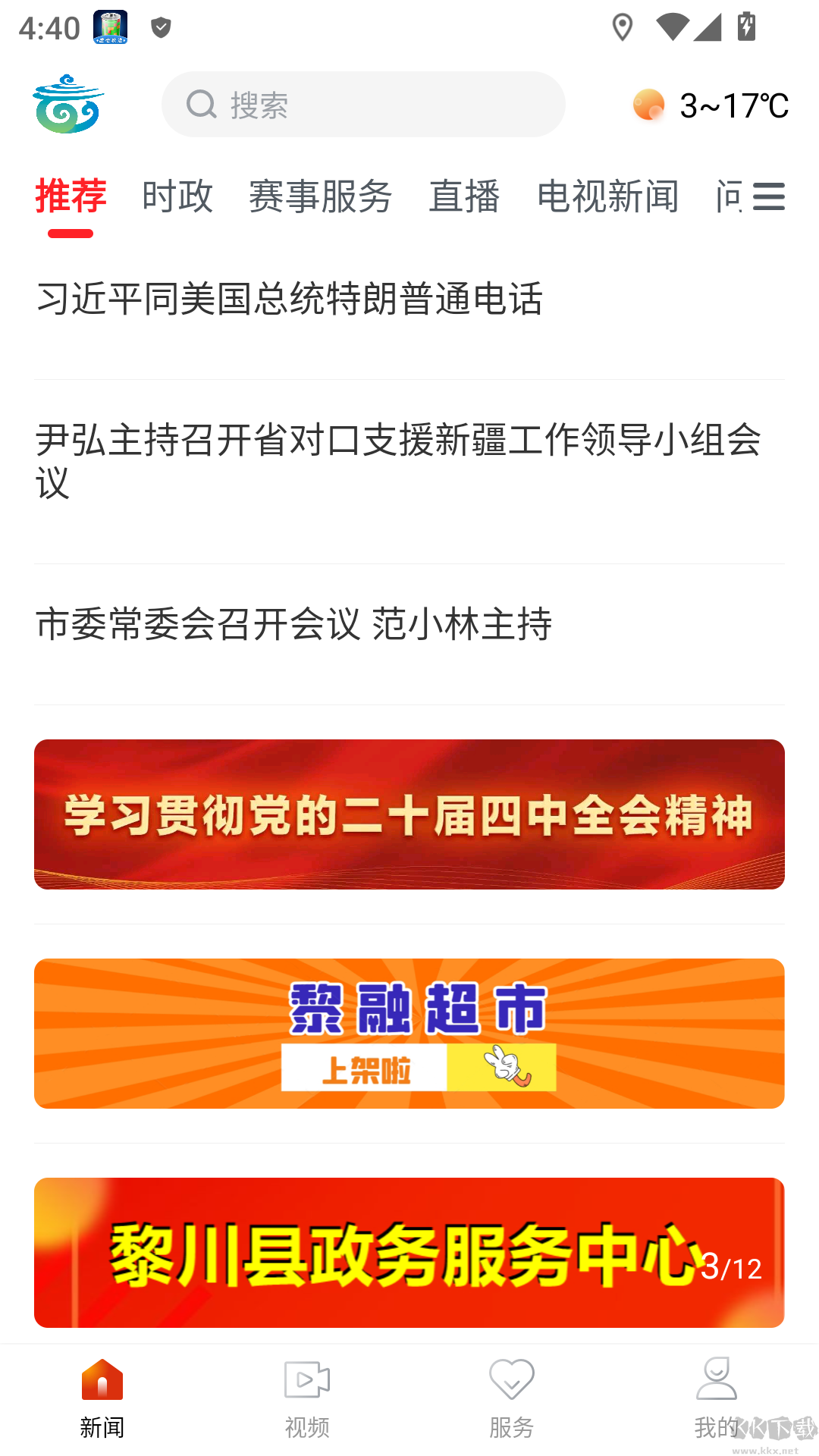Select the 推荐 tab

click(71, 197)
